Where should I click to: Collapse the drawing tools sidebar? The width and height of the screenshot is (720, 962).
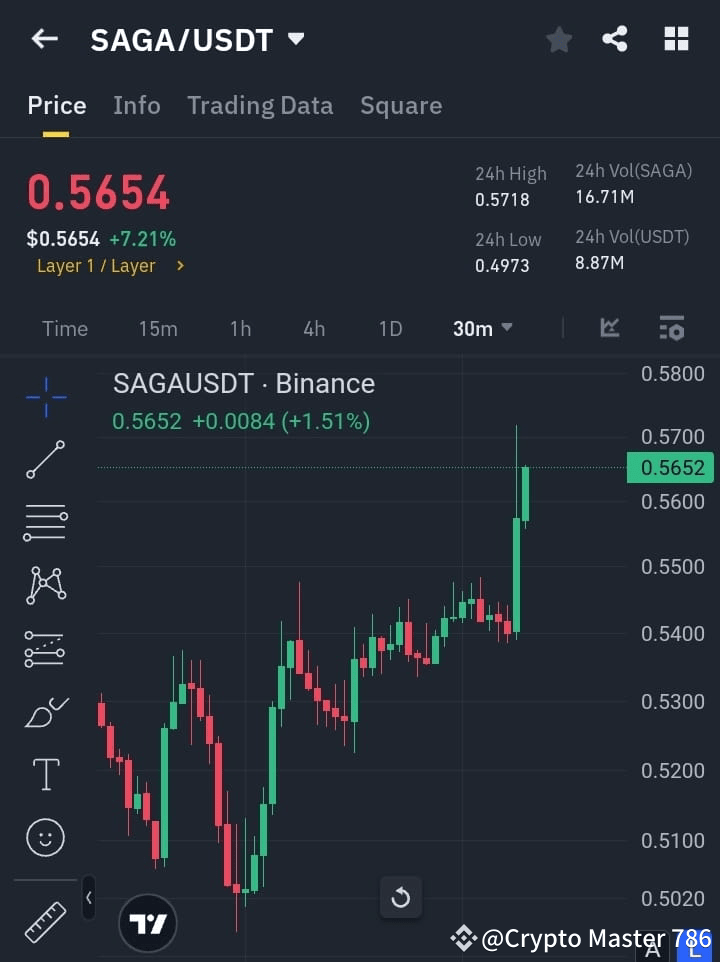click(x=88, y=898)
